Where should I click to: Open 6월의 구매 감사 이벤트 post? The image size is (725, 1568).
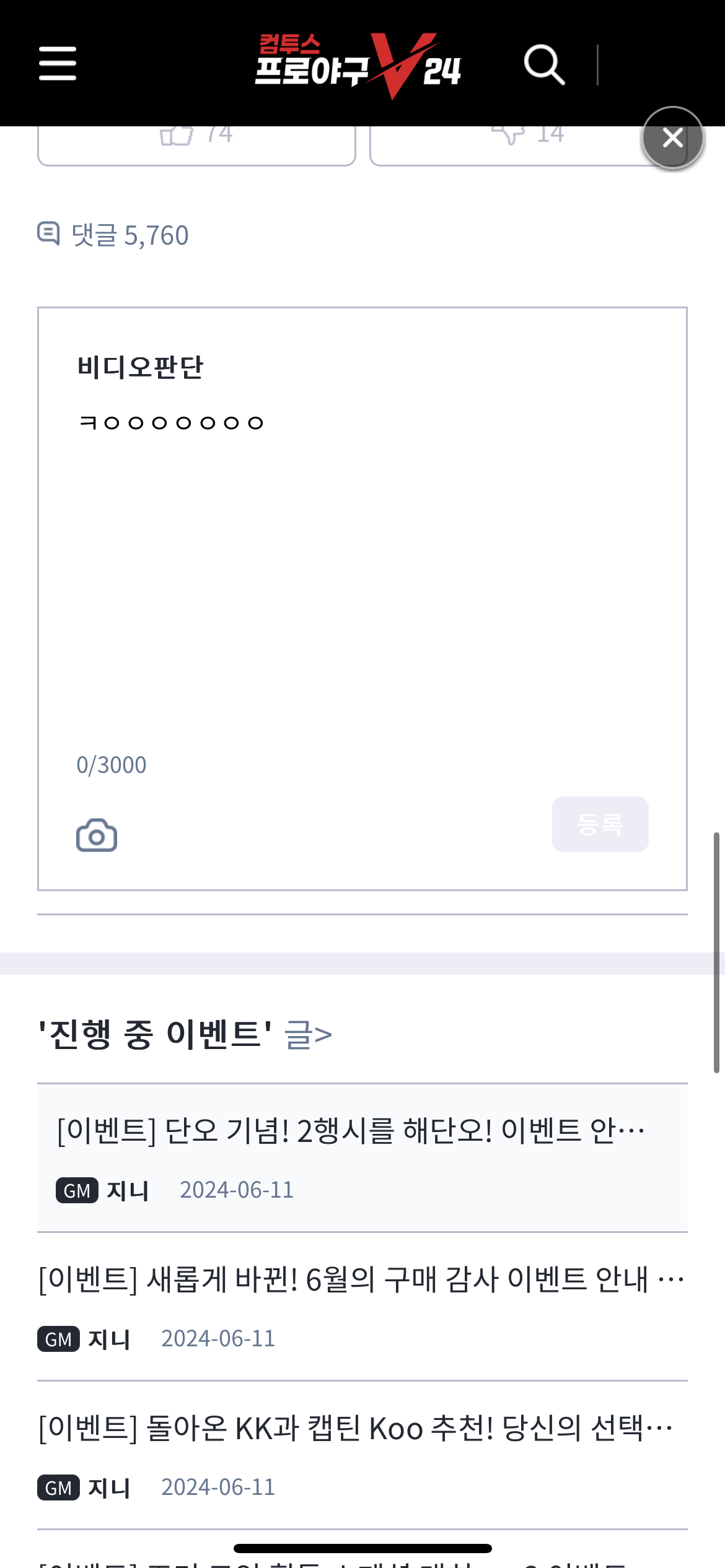tap(361, 1279)
